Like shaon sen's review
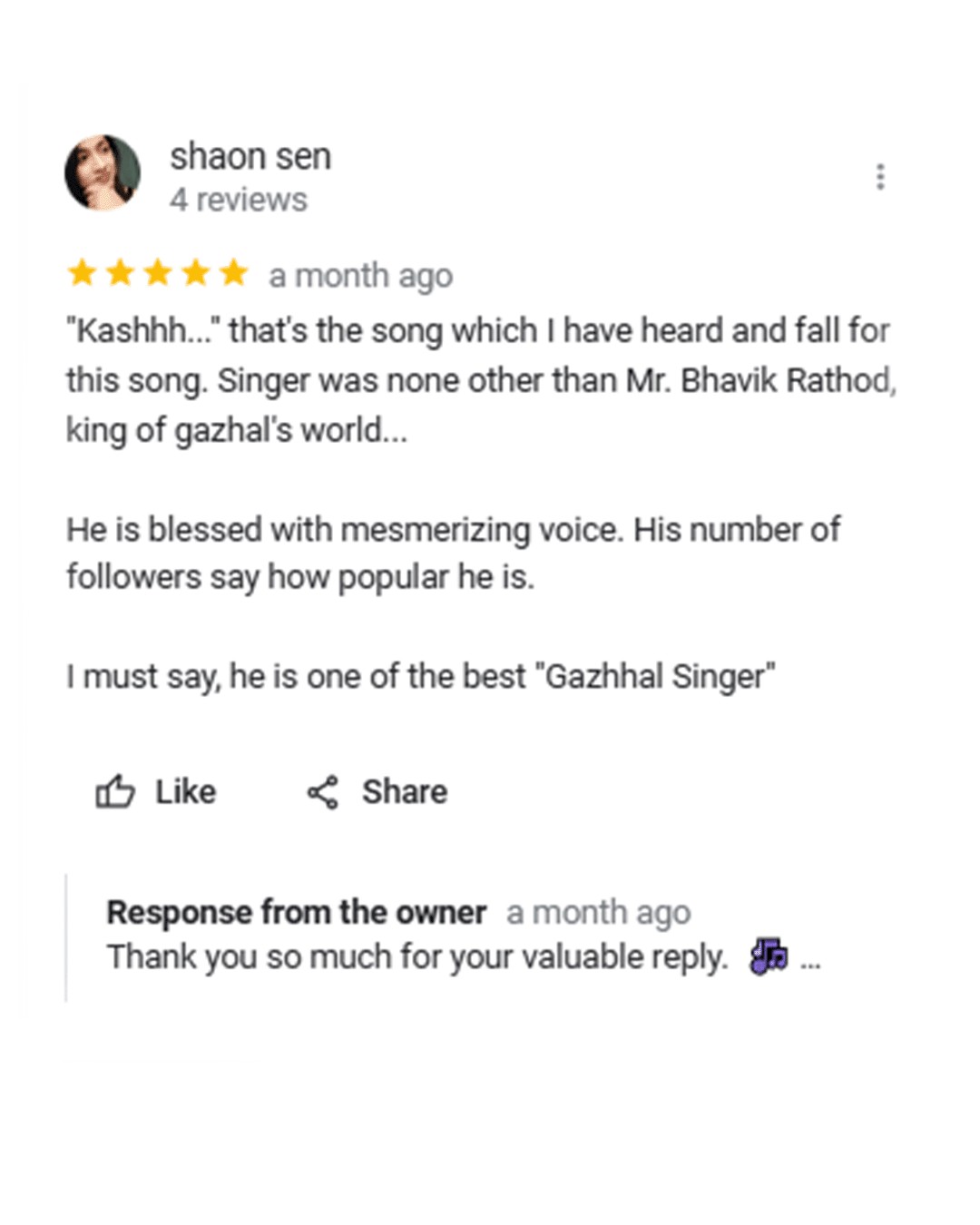The image size is (980, 1225). [156, 792]
